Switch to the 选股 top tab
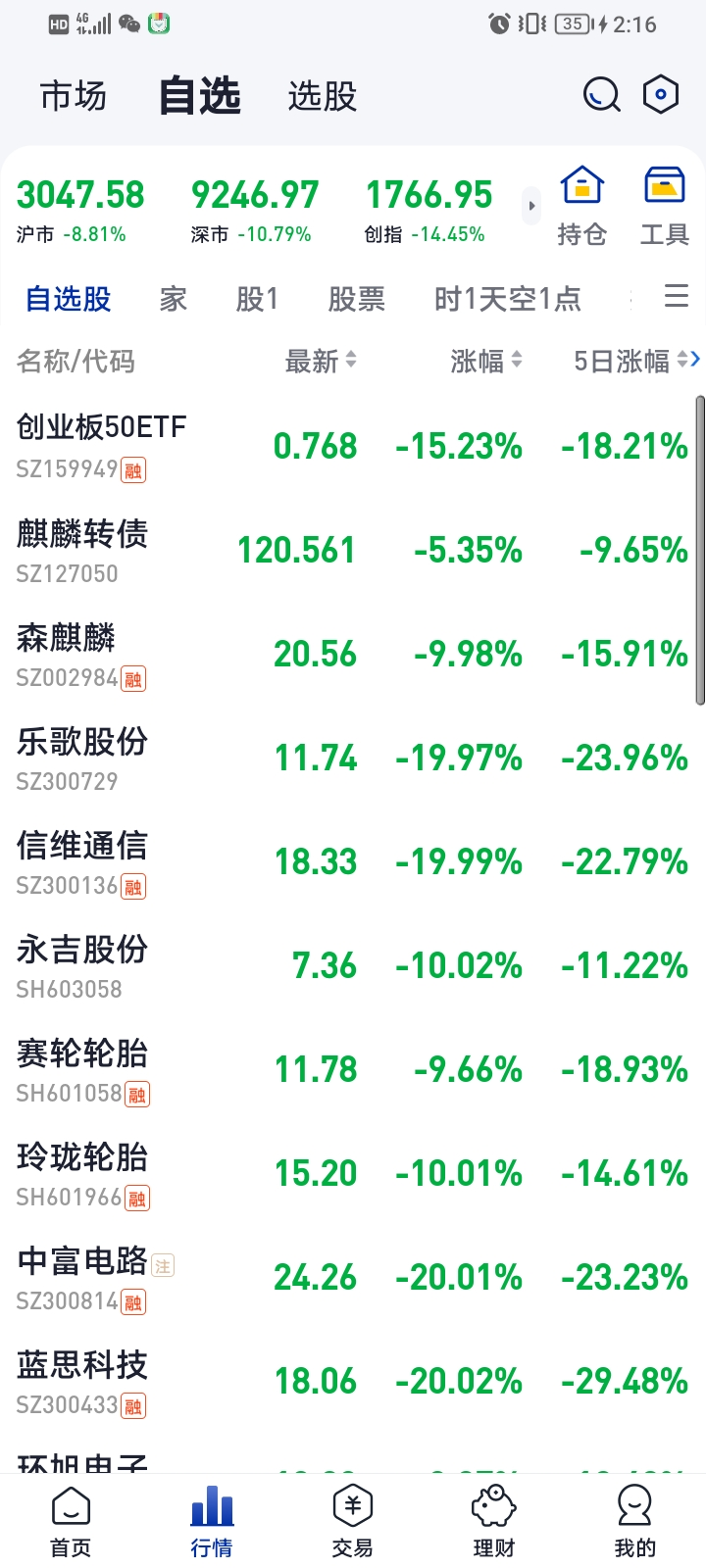This screenshot has height=1568, width=706. [x=322, y=96]
